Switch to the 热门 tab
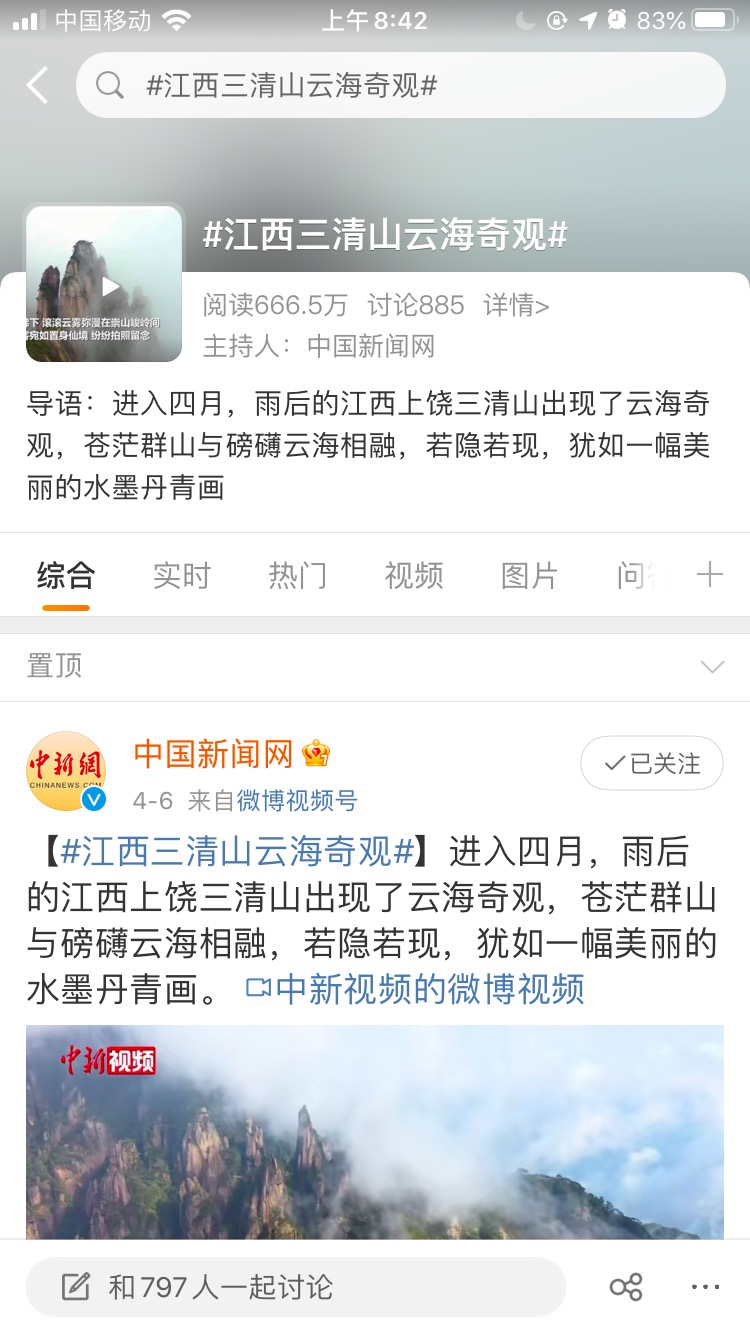Viewport: 750px width, 1334px height. click(x=297, y=576)
